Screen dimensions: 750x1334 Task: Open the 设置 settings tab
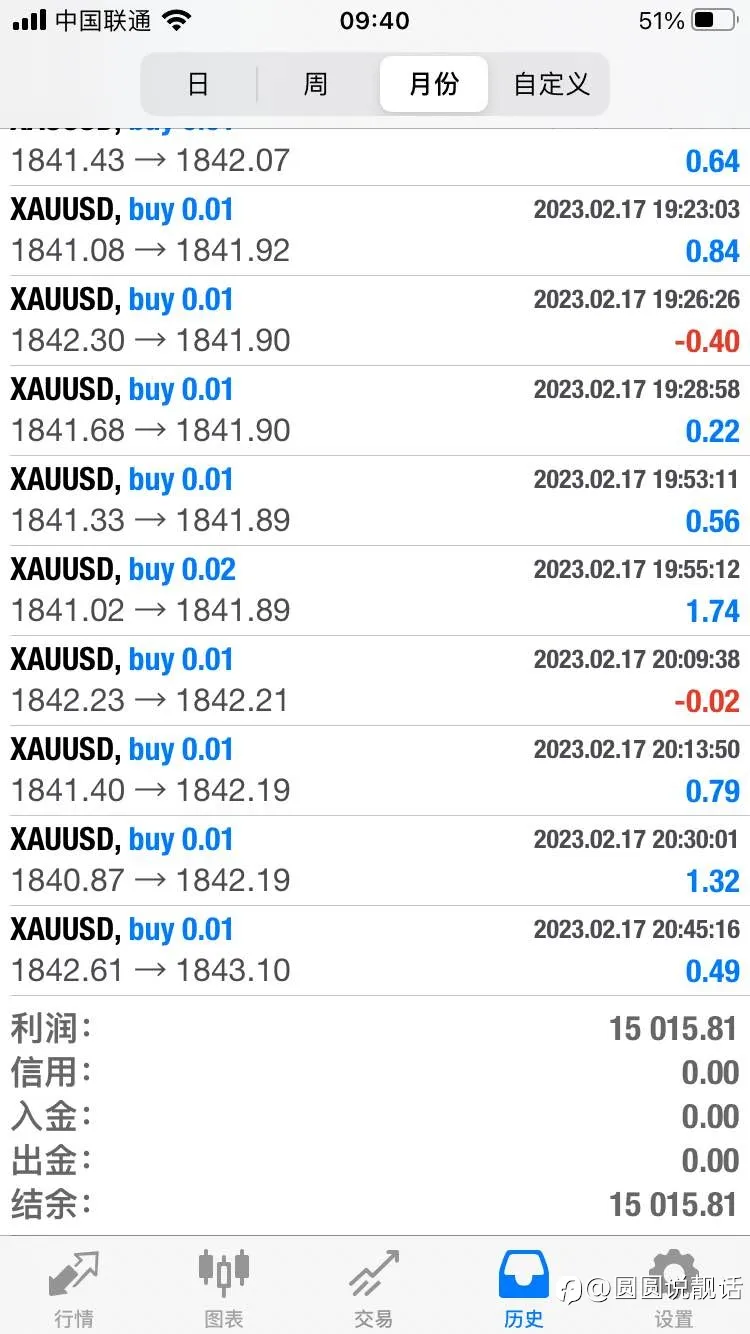[x=674, y=1287]
